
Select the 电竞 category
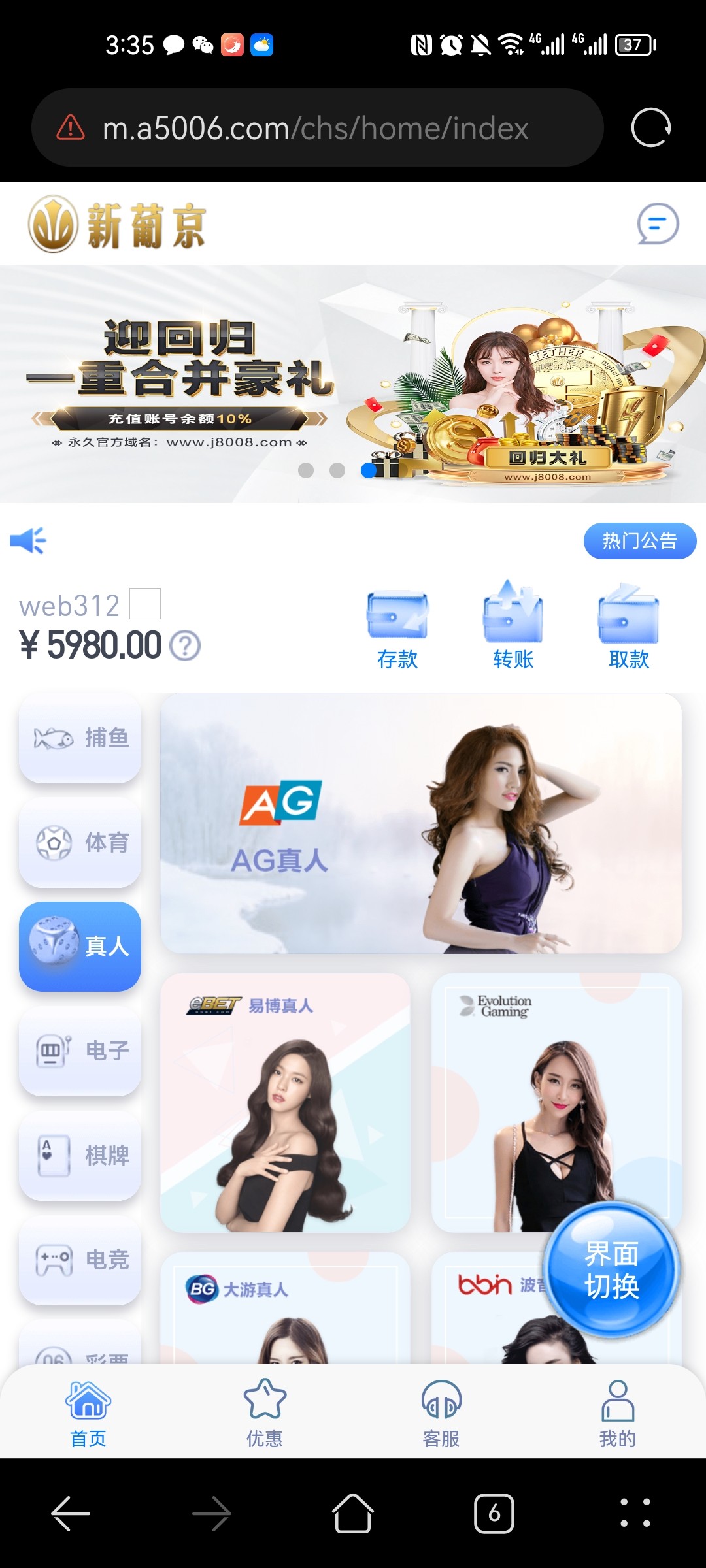coord(80,1260)
